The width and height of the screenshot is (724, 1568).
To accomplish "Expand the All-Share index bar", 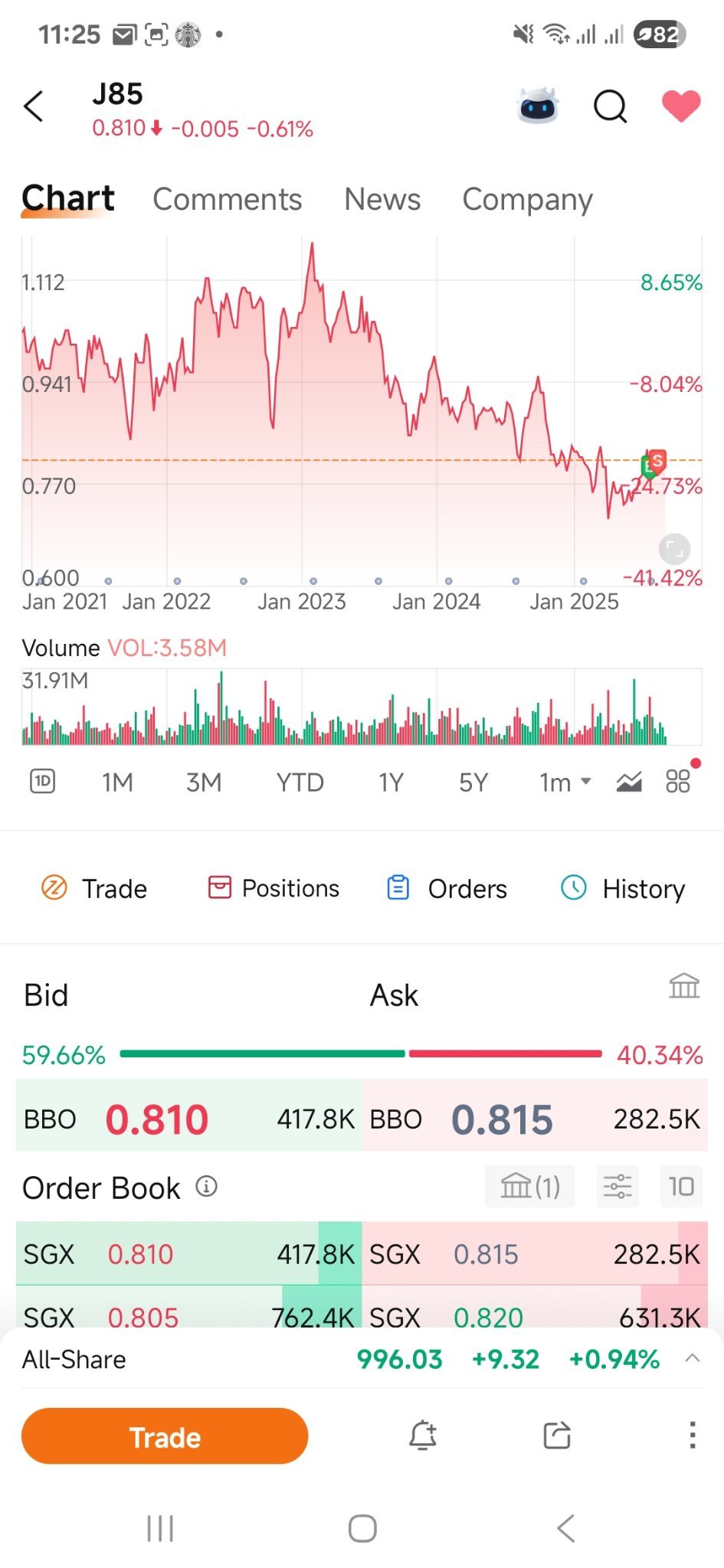I will [x=693, y=1358].
